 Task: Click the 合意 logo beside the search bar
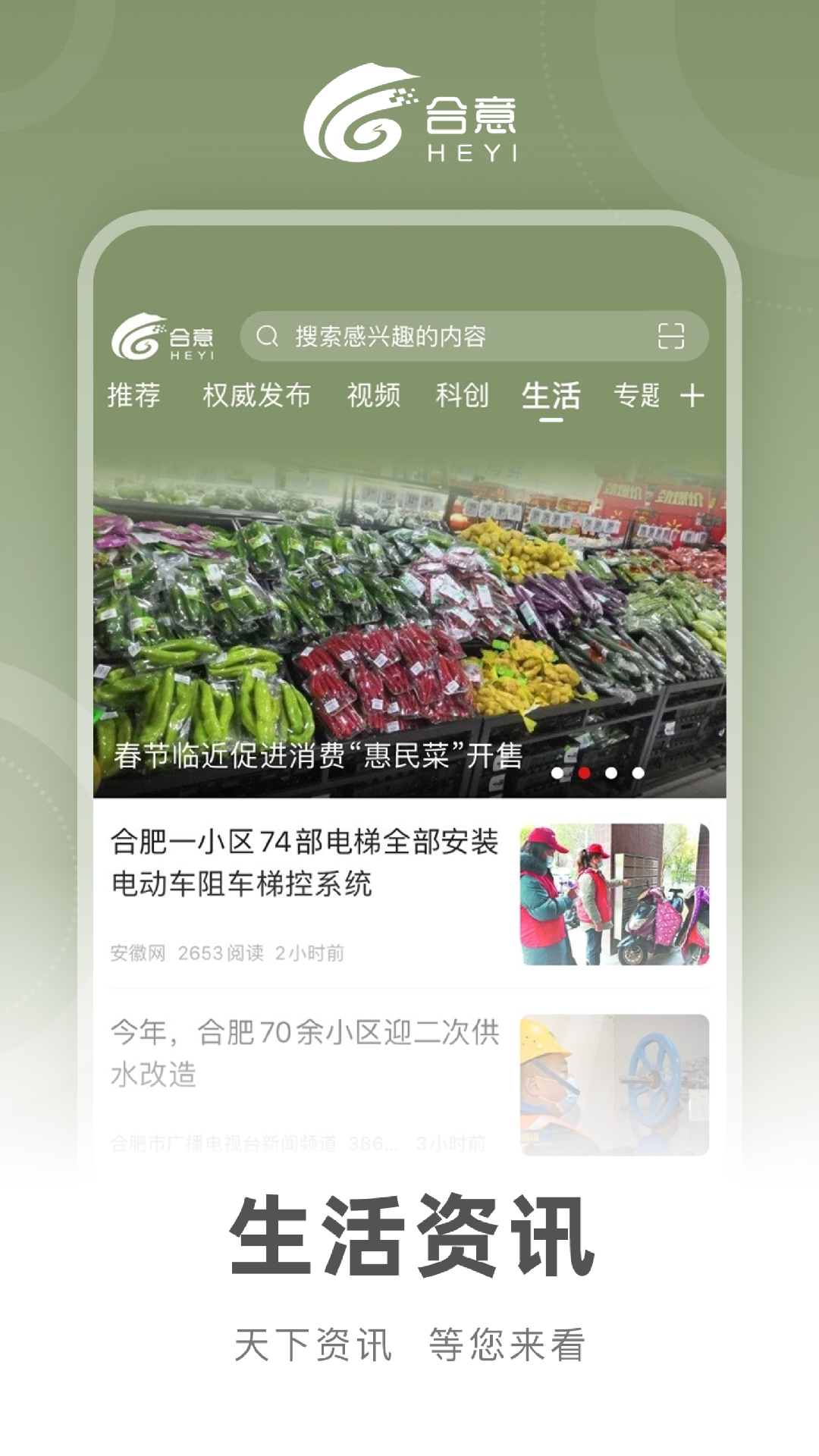pyautogui.click(x=168, y=335)
